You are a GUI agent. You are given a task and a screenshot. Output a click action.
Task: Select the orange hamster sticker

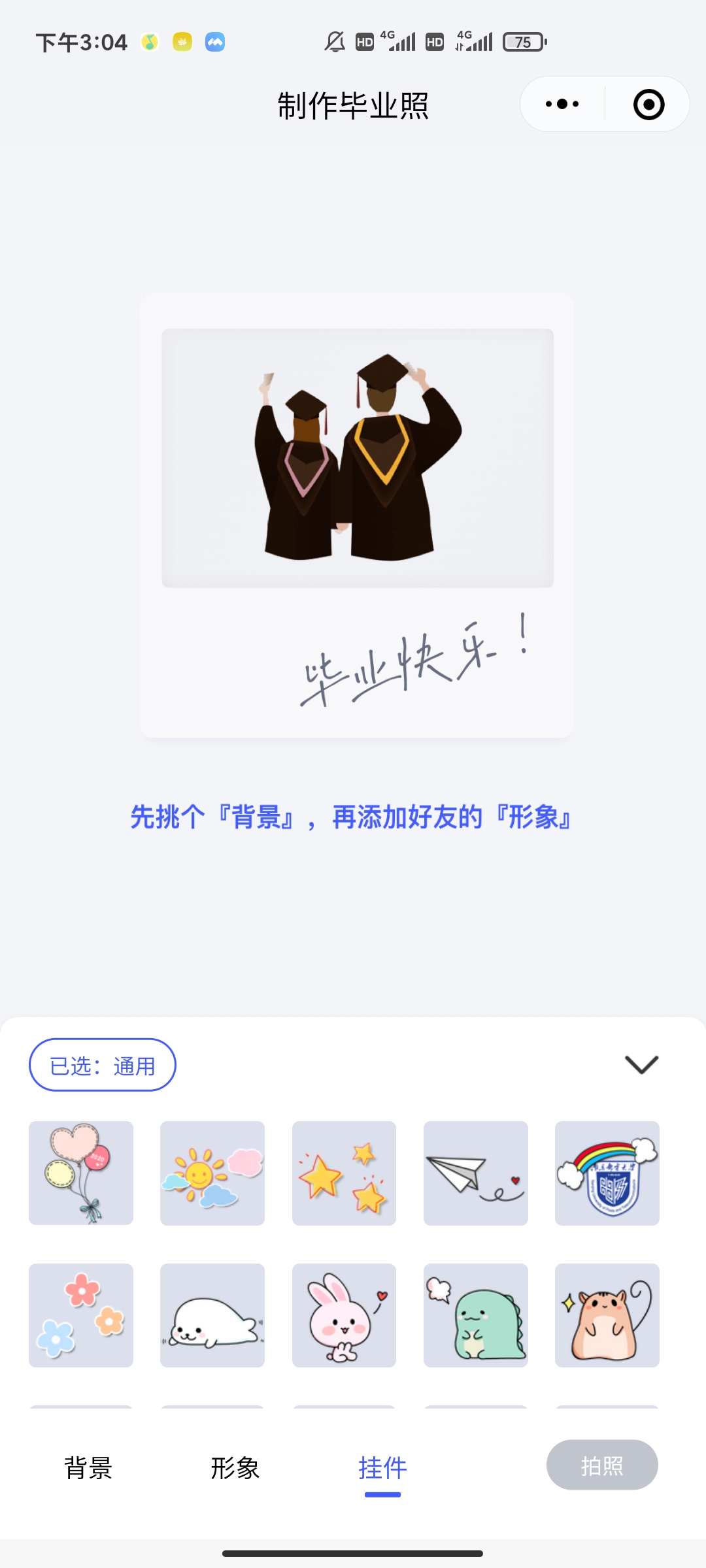pyautogui.click(x=607, y=1315)
